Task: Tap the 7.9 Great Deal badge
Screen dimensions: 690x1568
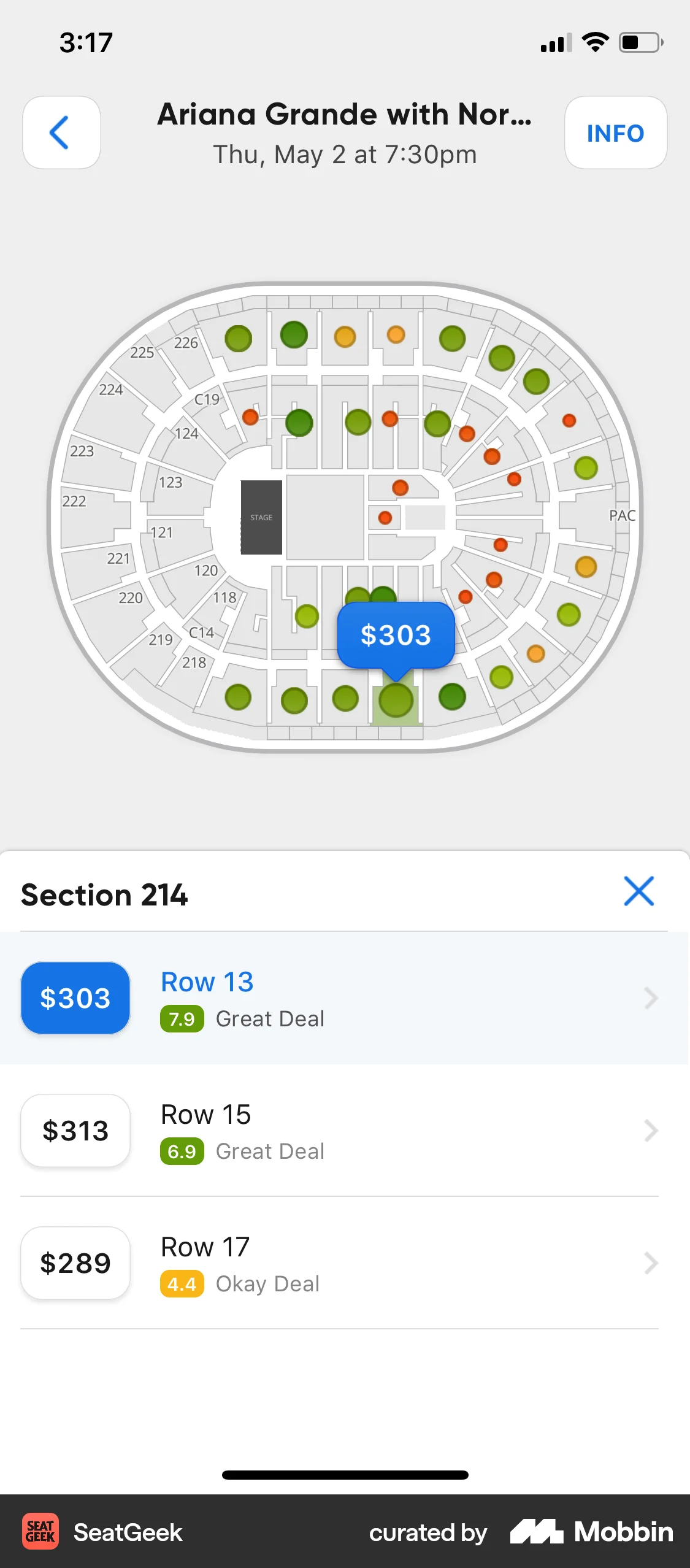Action: [x=181, y=1018]
